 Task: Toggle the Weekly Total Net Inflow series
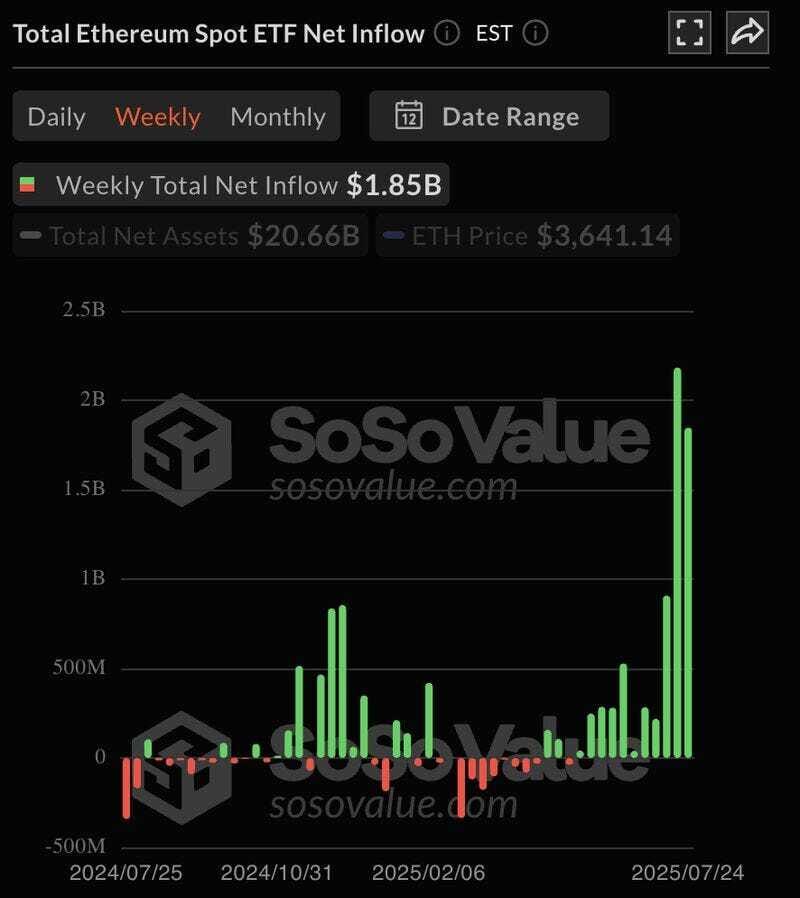coord(231,185)
